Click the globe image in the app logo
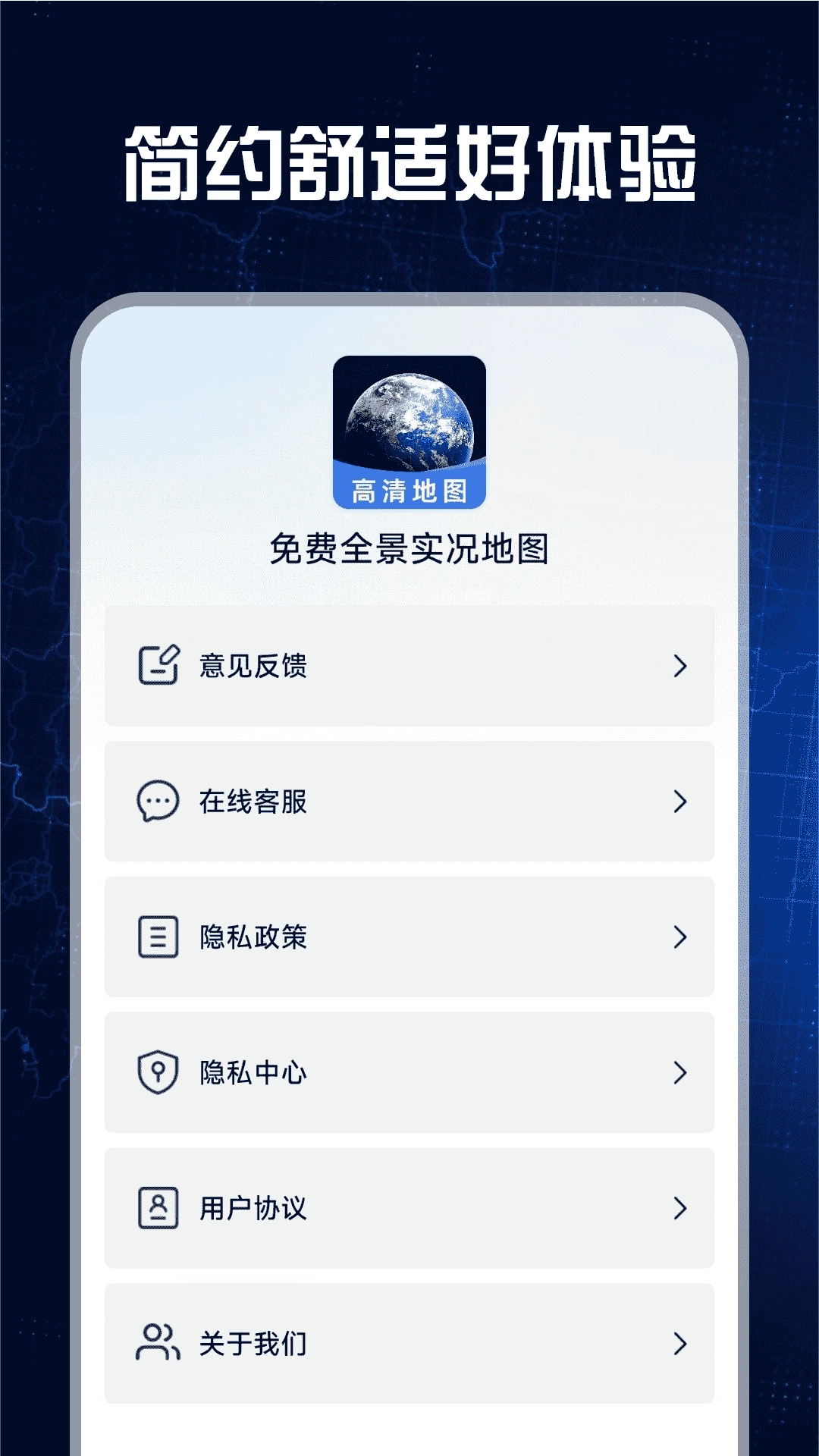 coord(409,421)
